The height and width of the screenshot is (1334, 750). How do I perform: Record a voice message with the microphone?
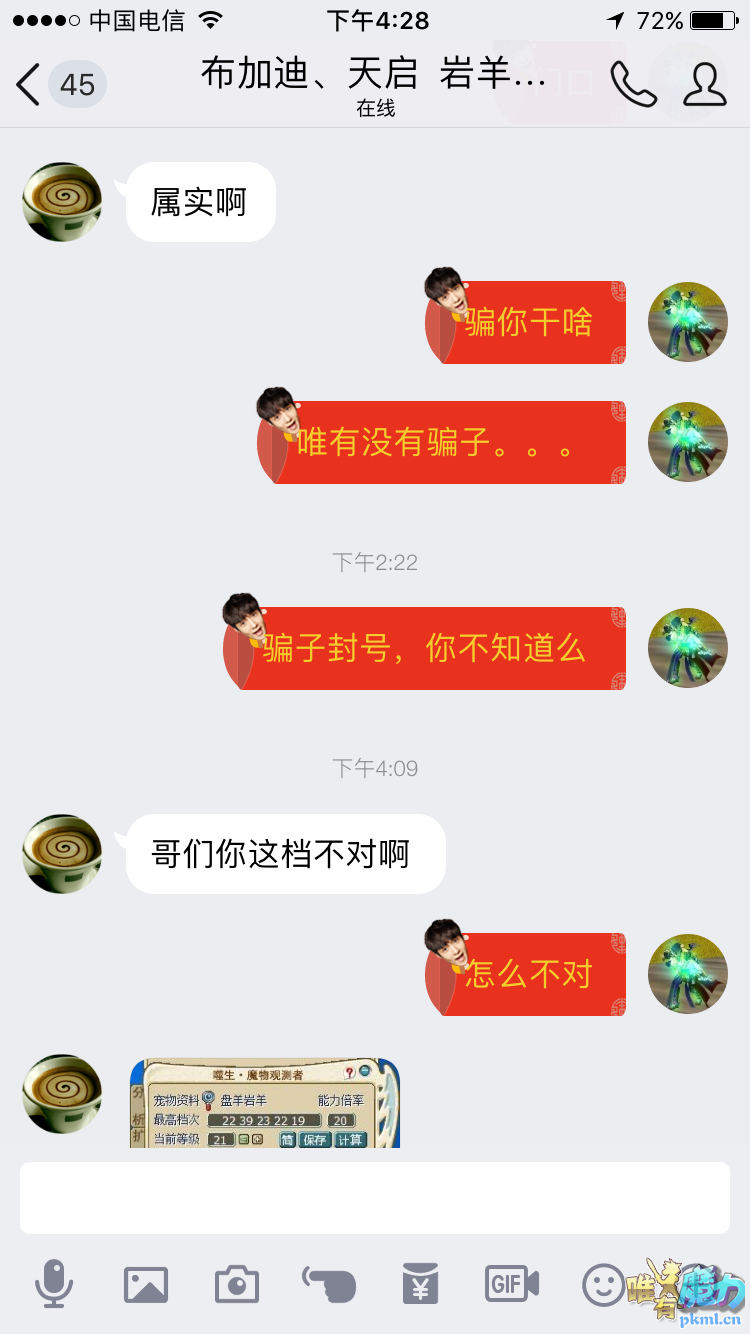54,1284
